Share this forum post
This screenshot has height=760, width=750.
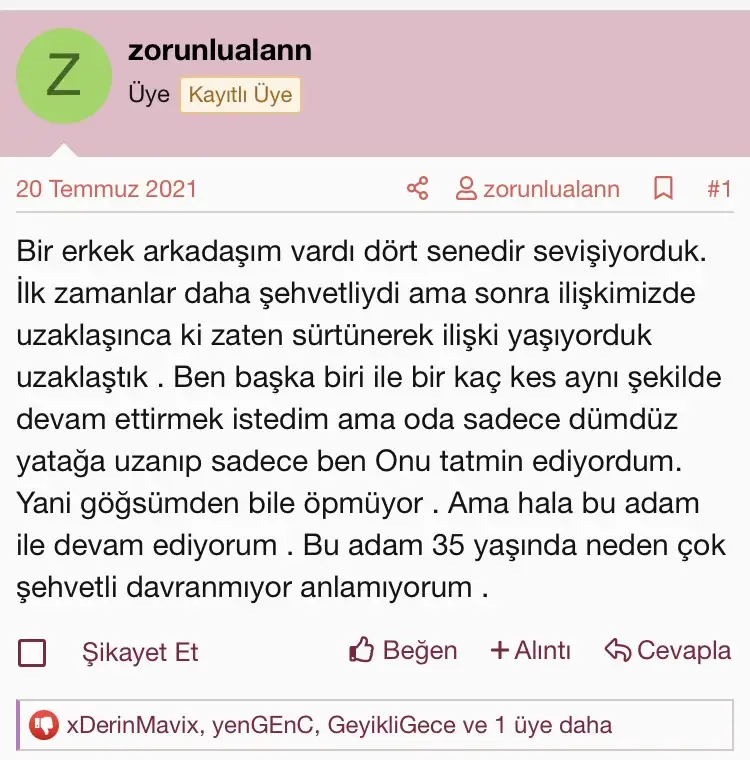[417, 189]
